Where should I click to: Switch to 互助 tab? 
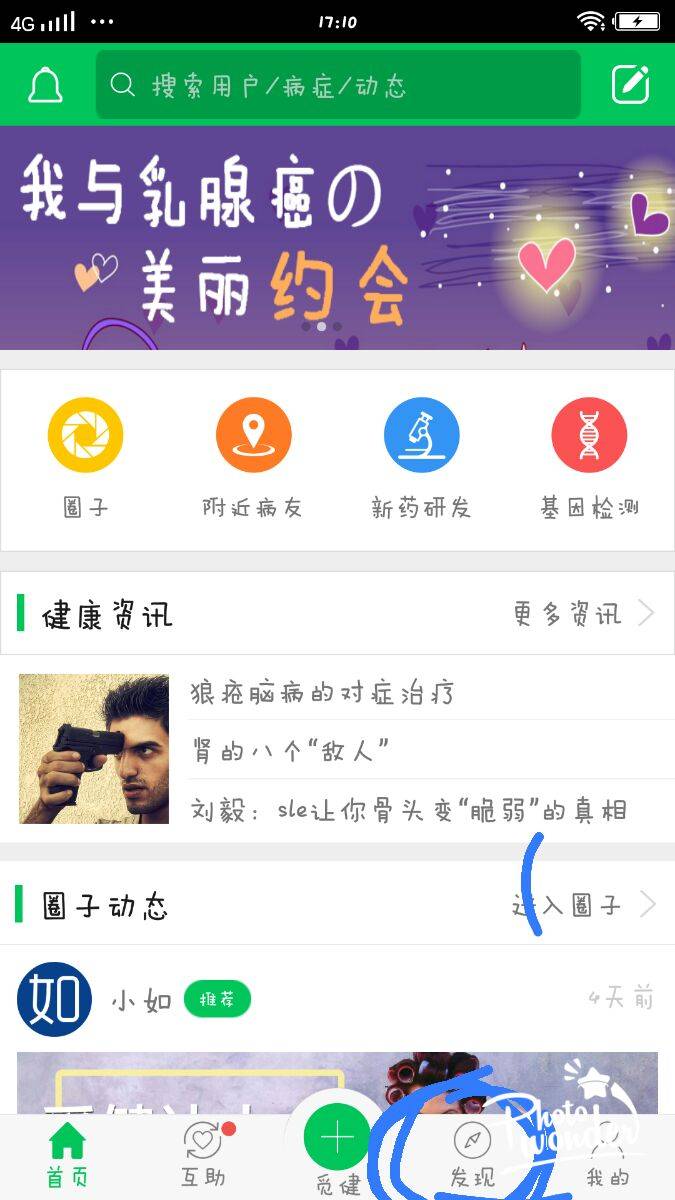203,1154
